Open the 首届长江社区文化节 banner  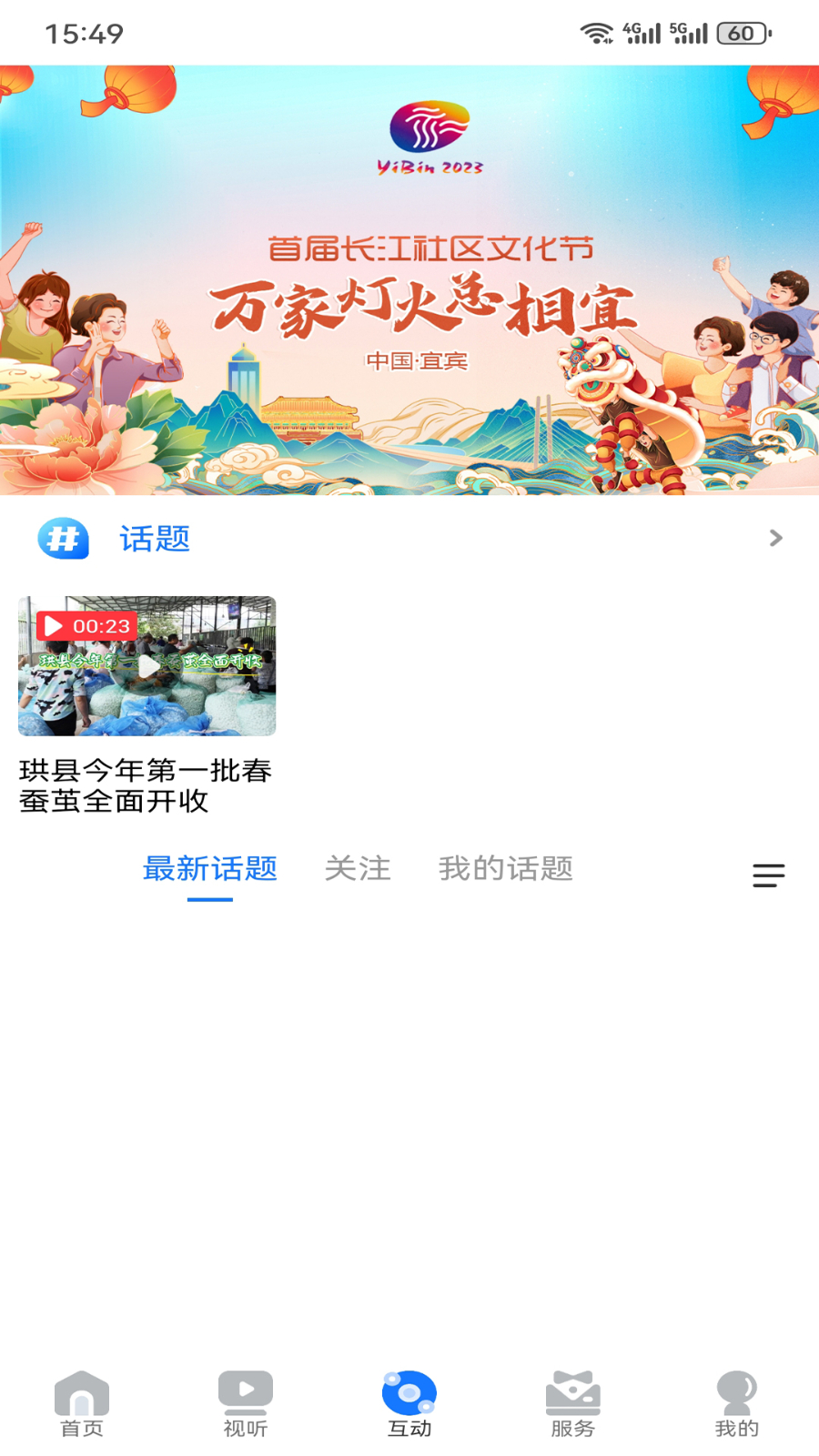point(409,280)
